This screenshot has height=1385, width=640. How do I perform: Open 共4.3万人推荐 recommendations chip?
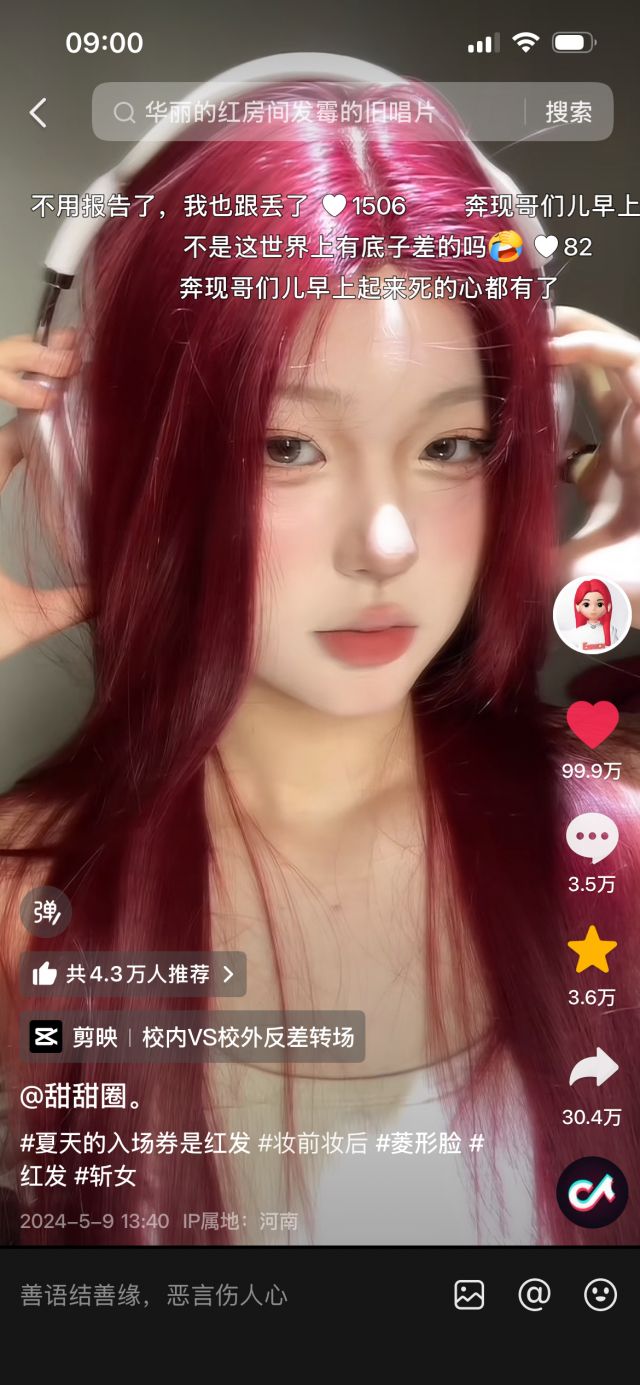pos(133,974)
